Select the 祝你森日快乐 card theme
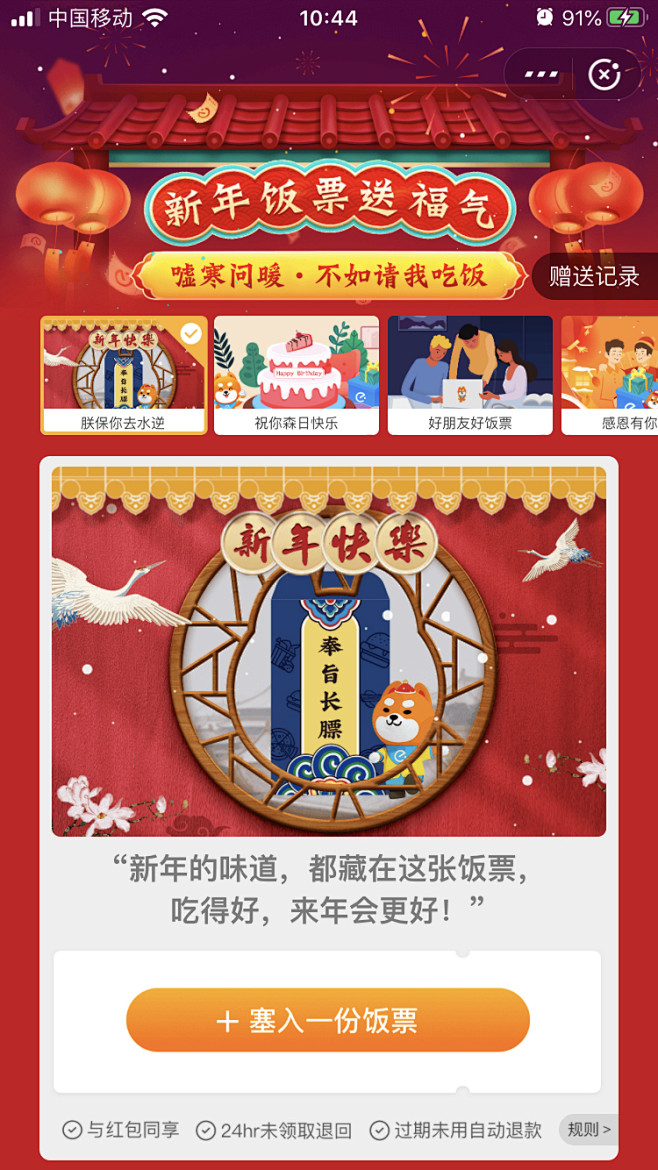This screenshot has width=658, height=1170. click(296, 375)
